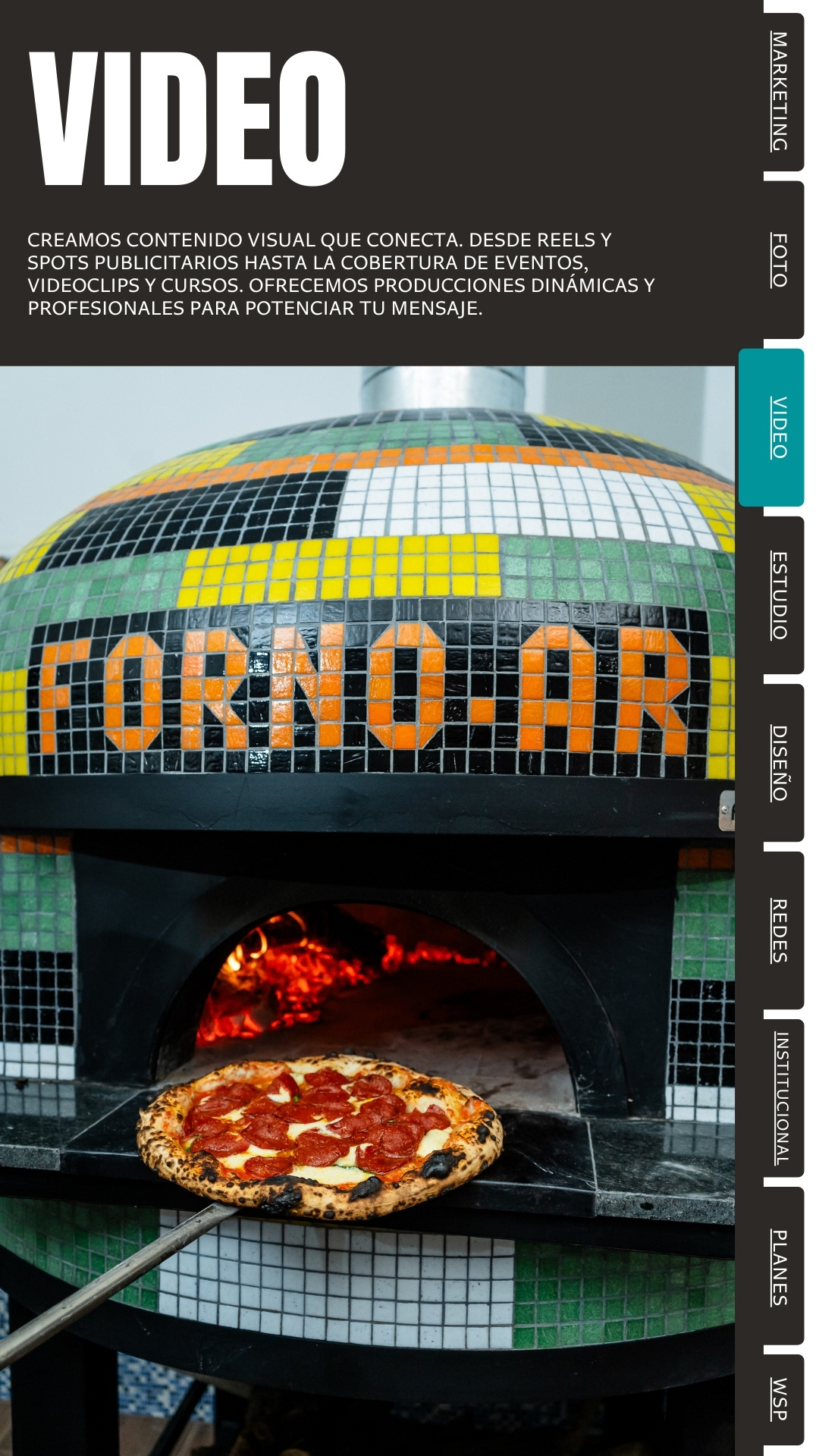Open the Institucional tab
The height and width of the screenshot is (1456, 819).
click(x=780, y=1098)
